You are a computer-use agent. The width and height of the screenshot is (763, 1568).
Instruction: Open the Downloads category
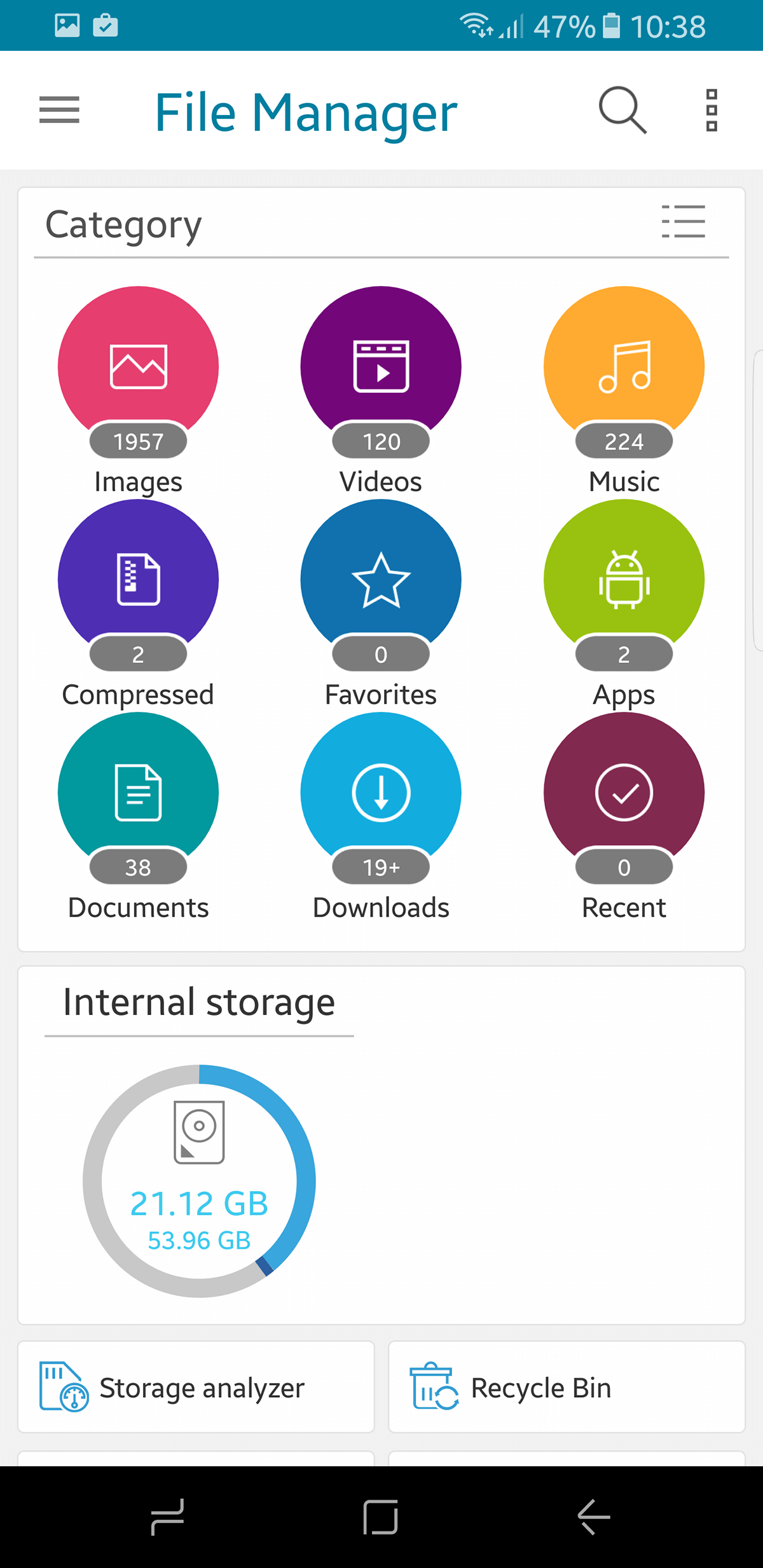tap(380, 791)
